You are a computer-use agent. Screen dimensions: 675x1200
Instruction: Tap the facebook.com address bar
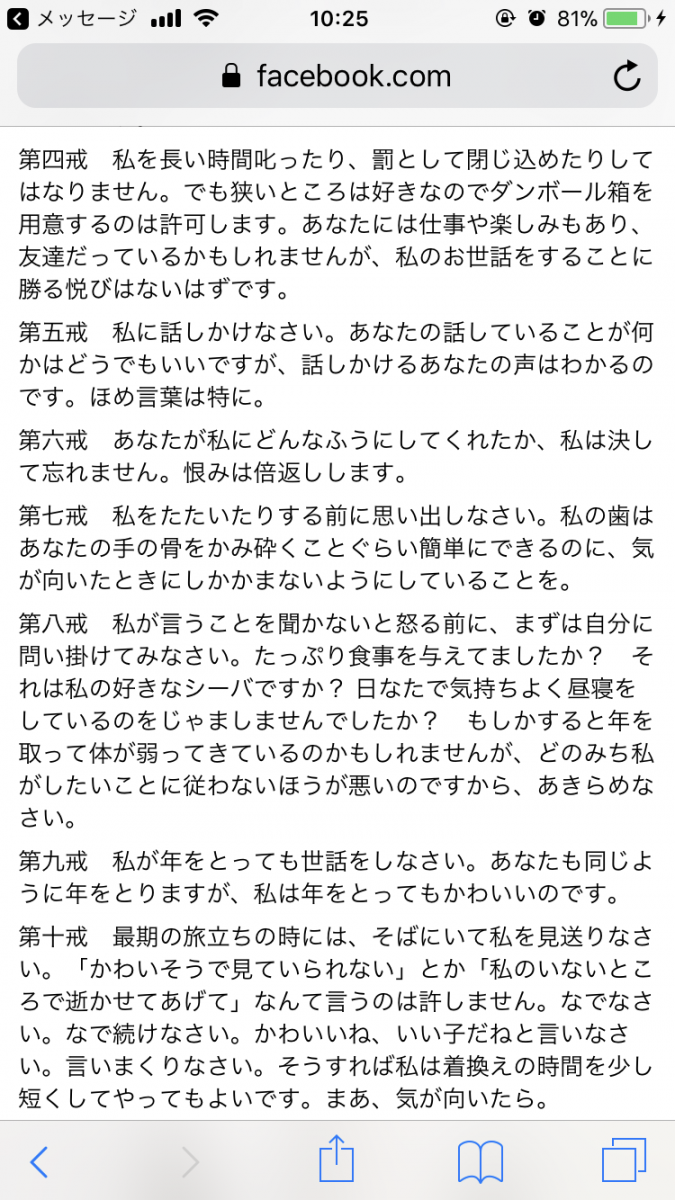click(335, 76)
